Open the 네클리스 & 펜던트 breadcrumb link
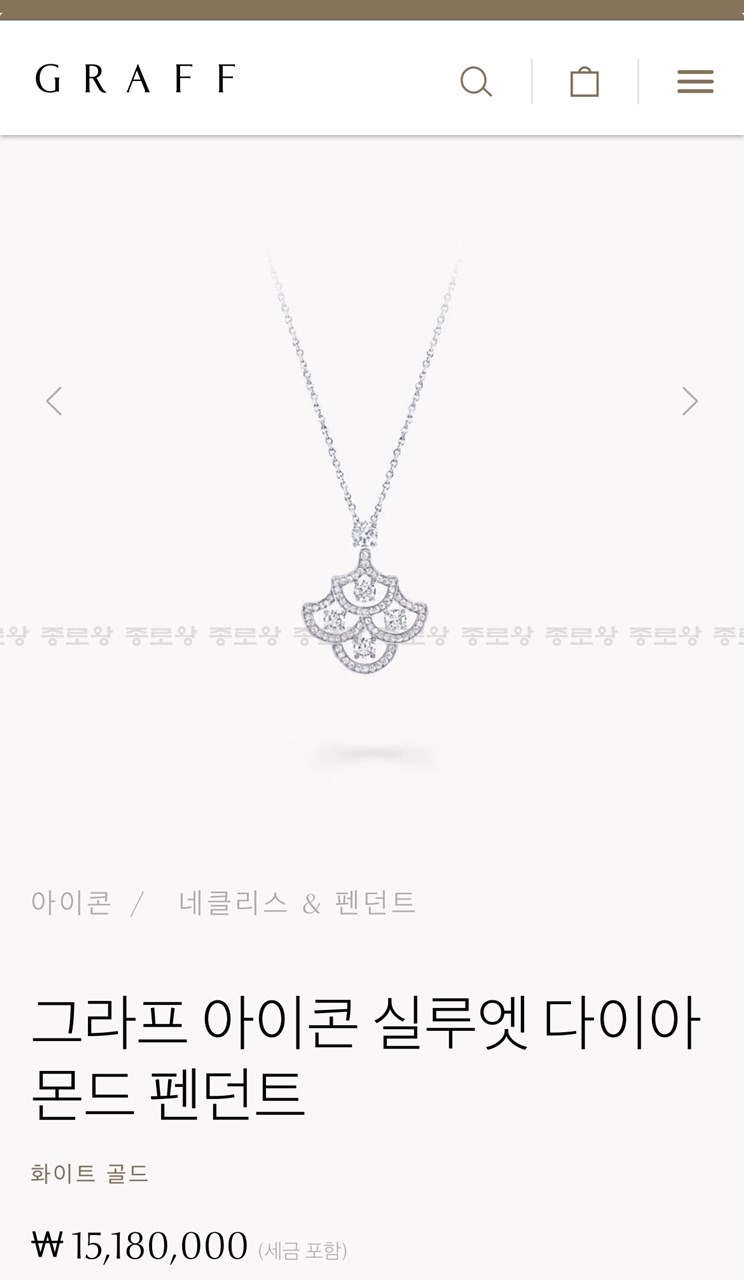 [x=297, y=903]
